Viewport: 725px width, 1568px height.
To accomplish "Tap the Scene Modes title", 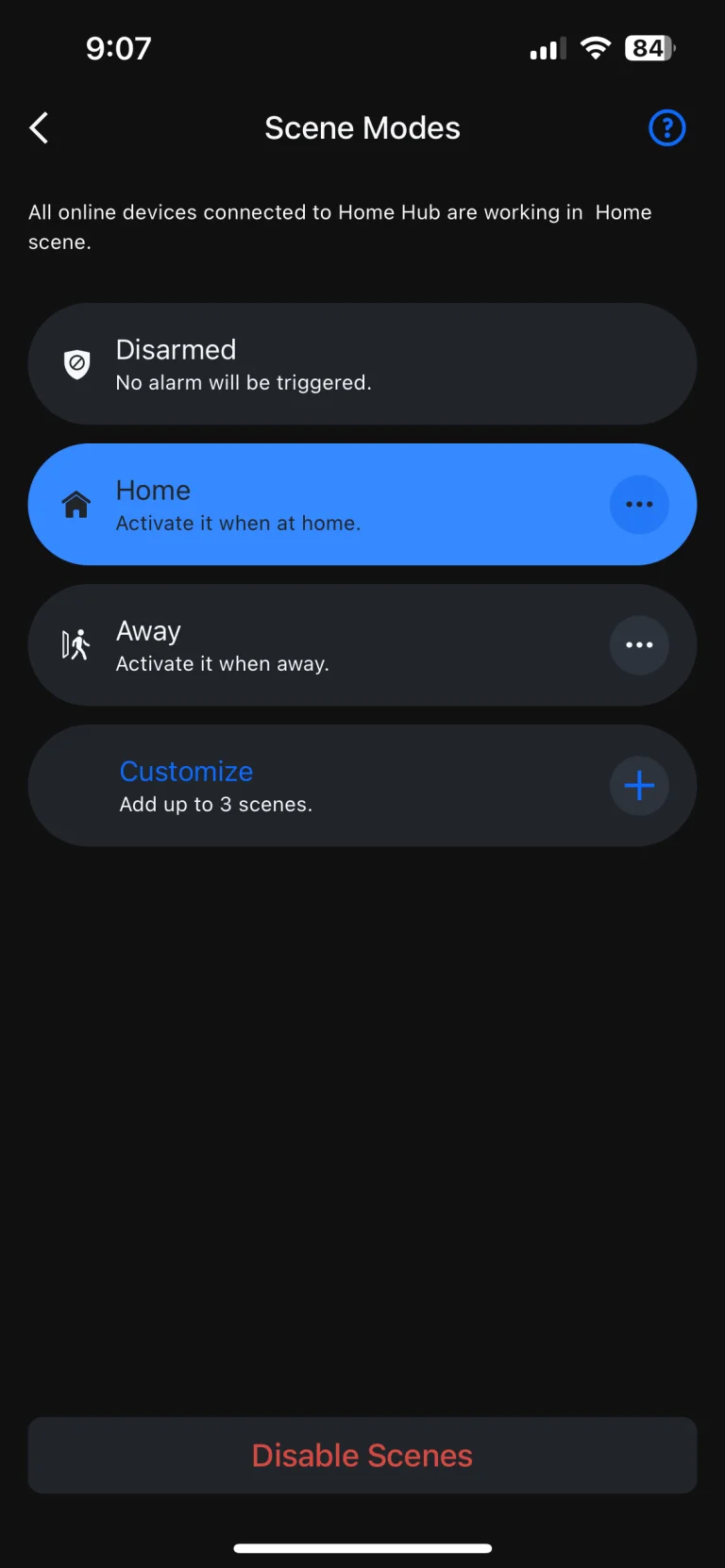I will coord(362,127).
